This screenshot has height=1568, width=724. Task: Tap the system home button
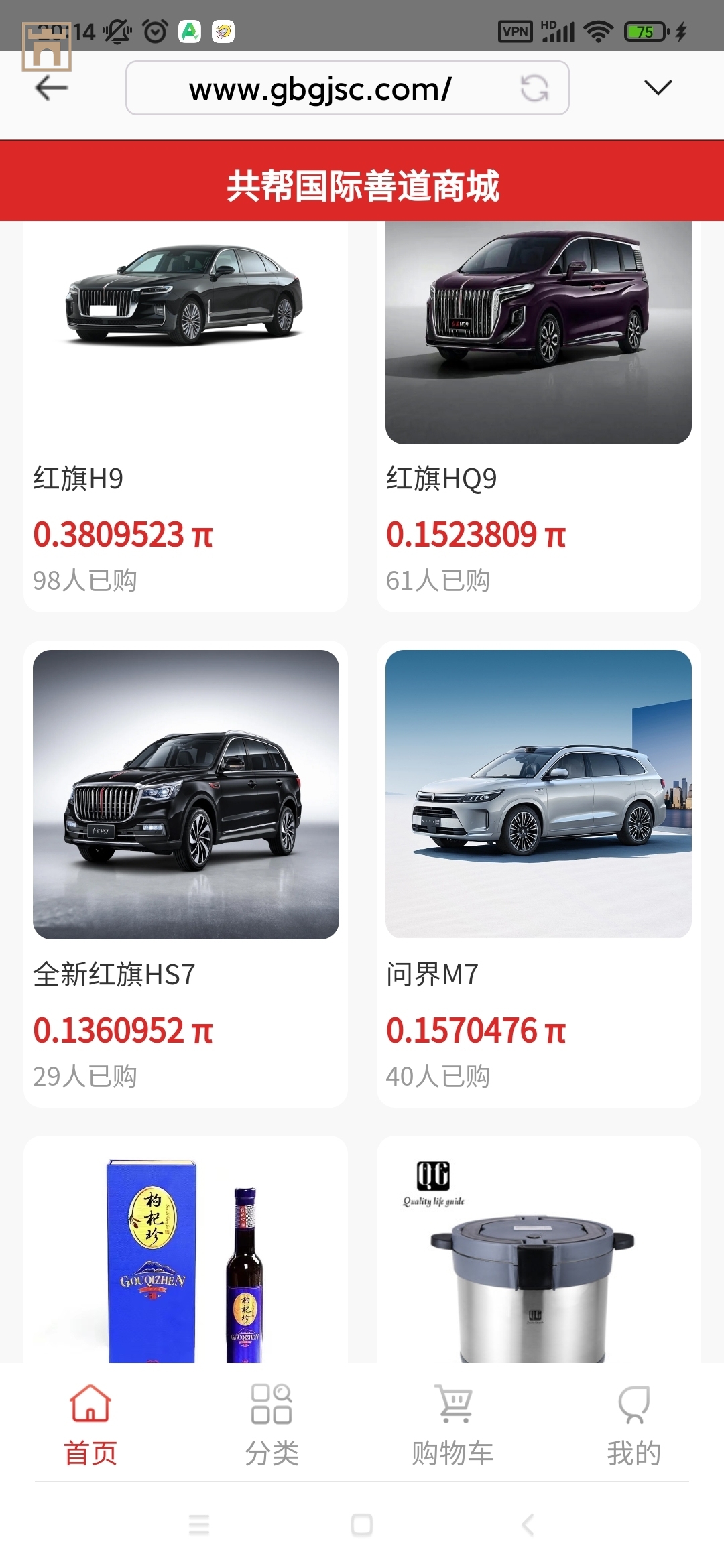point(362,1525)
